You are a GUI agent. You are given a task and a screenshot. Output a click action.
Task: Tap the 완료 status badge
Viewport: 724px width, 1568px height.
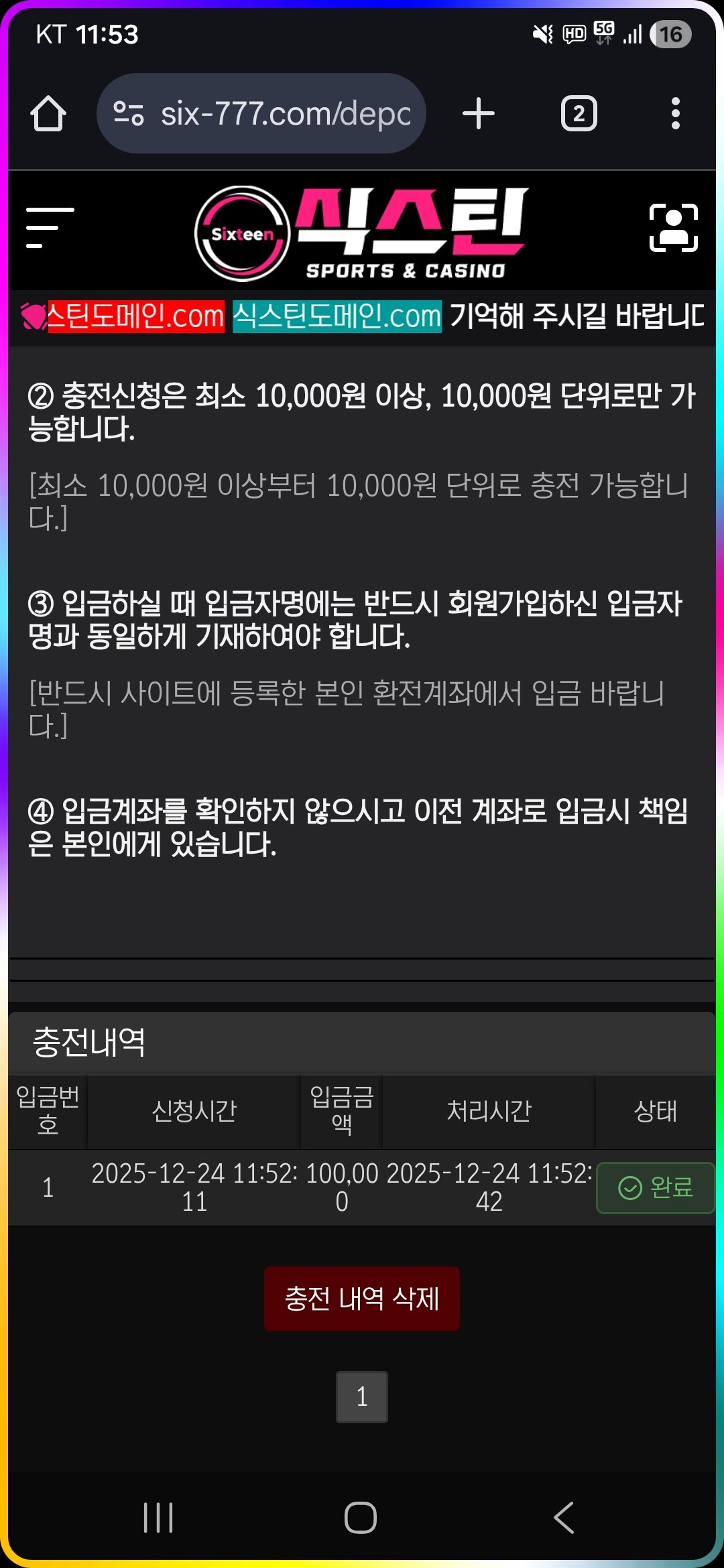(x=655, y=1187)
